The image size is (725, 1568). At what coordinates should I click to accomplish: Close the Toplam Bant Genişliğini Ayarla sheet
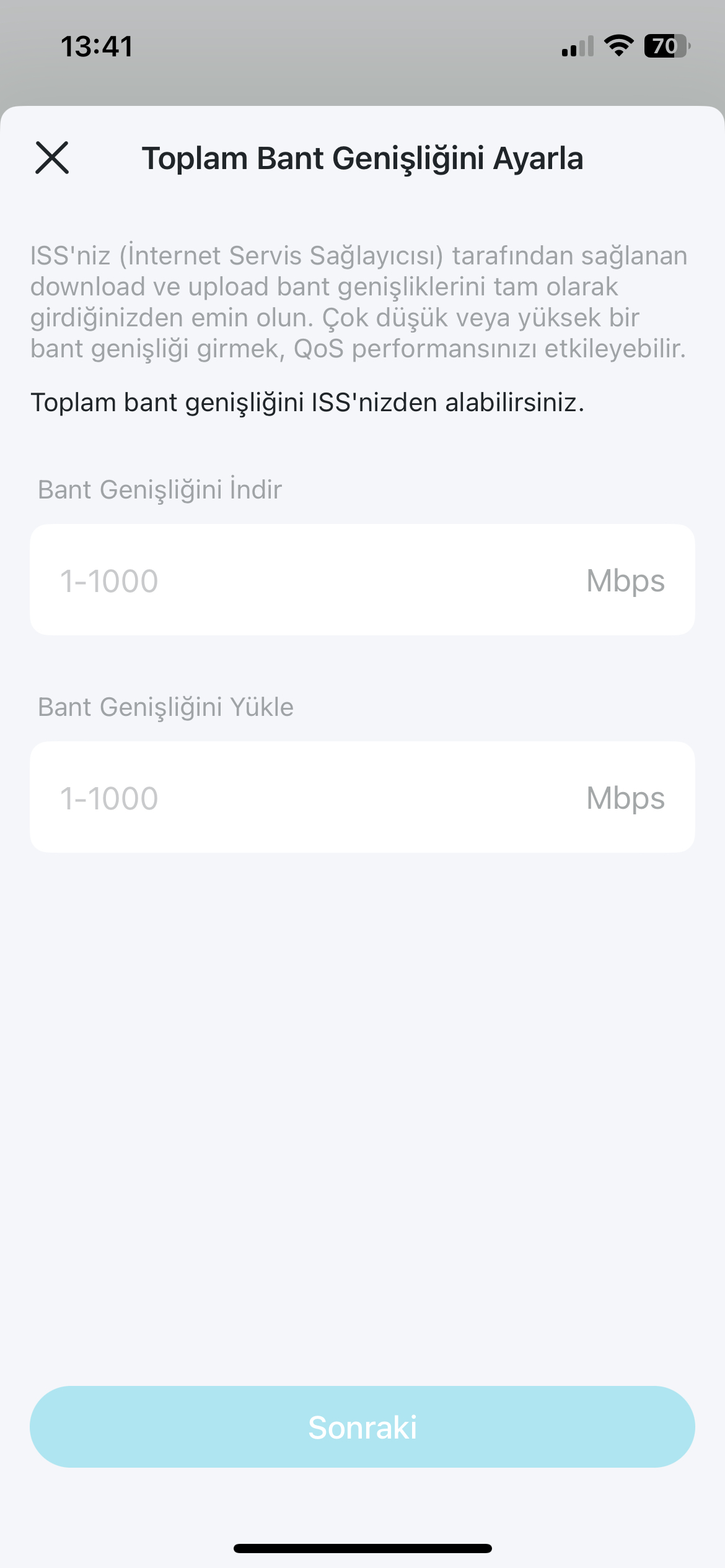pyautogui.click(x=52, y=157)
